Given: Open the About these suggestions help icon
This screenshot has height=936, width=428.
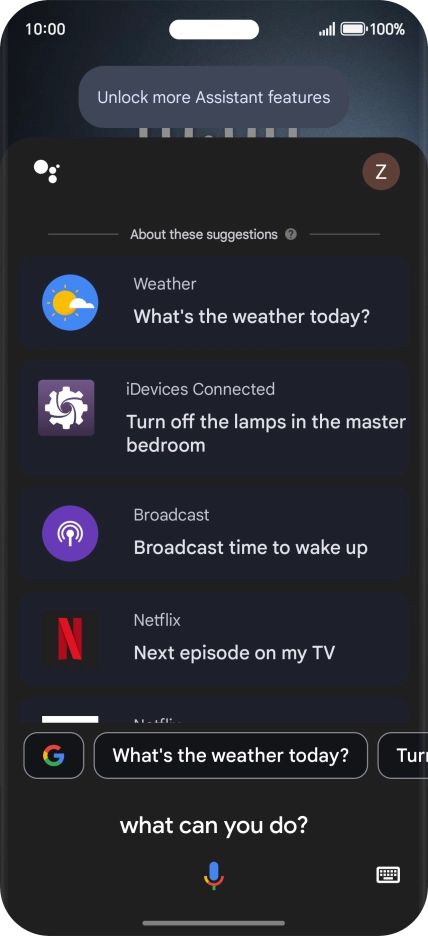Looking at the screenshot, I should (291, 235).
